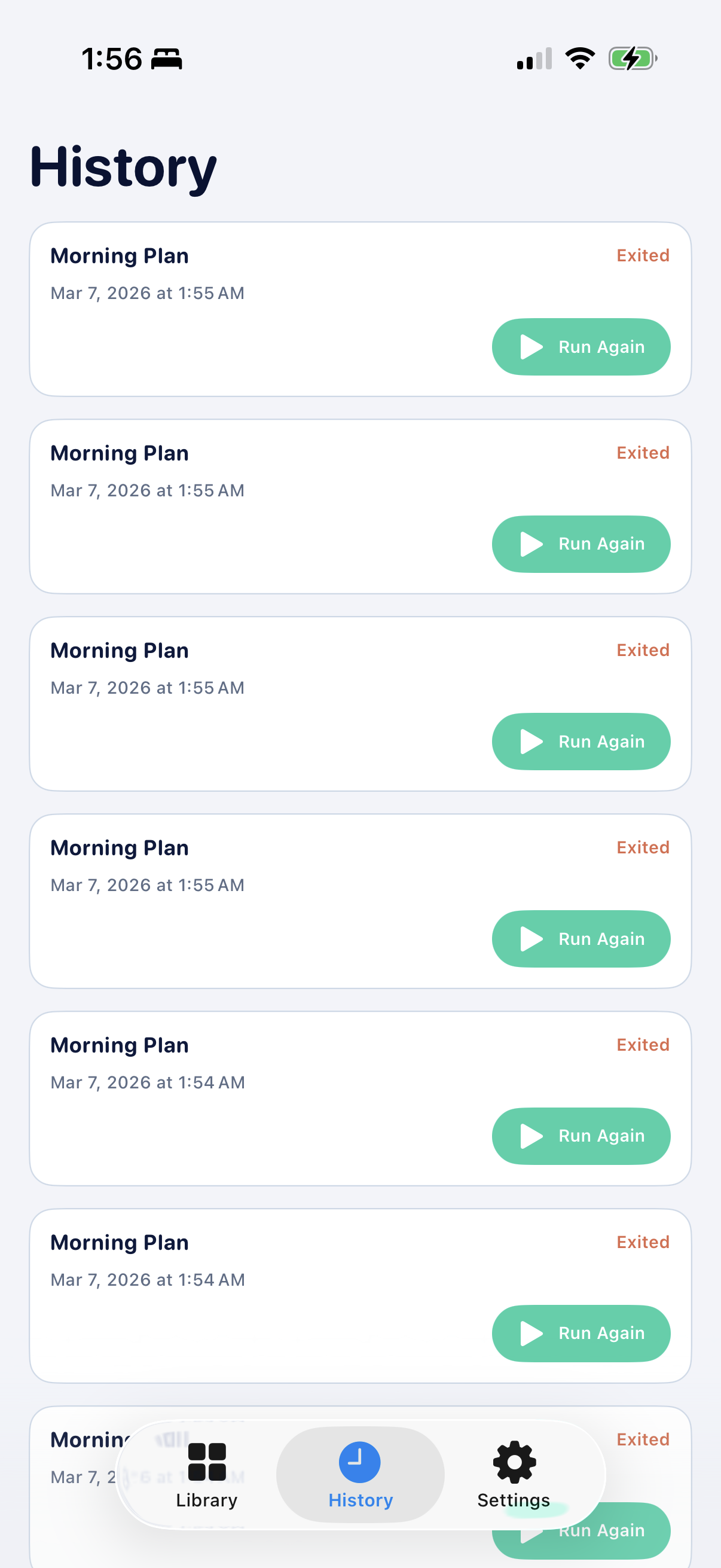Tap the Exited status on the first card

tap(642, 256)
